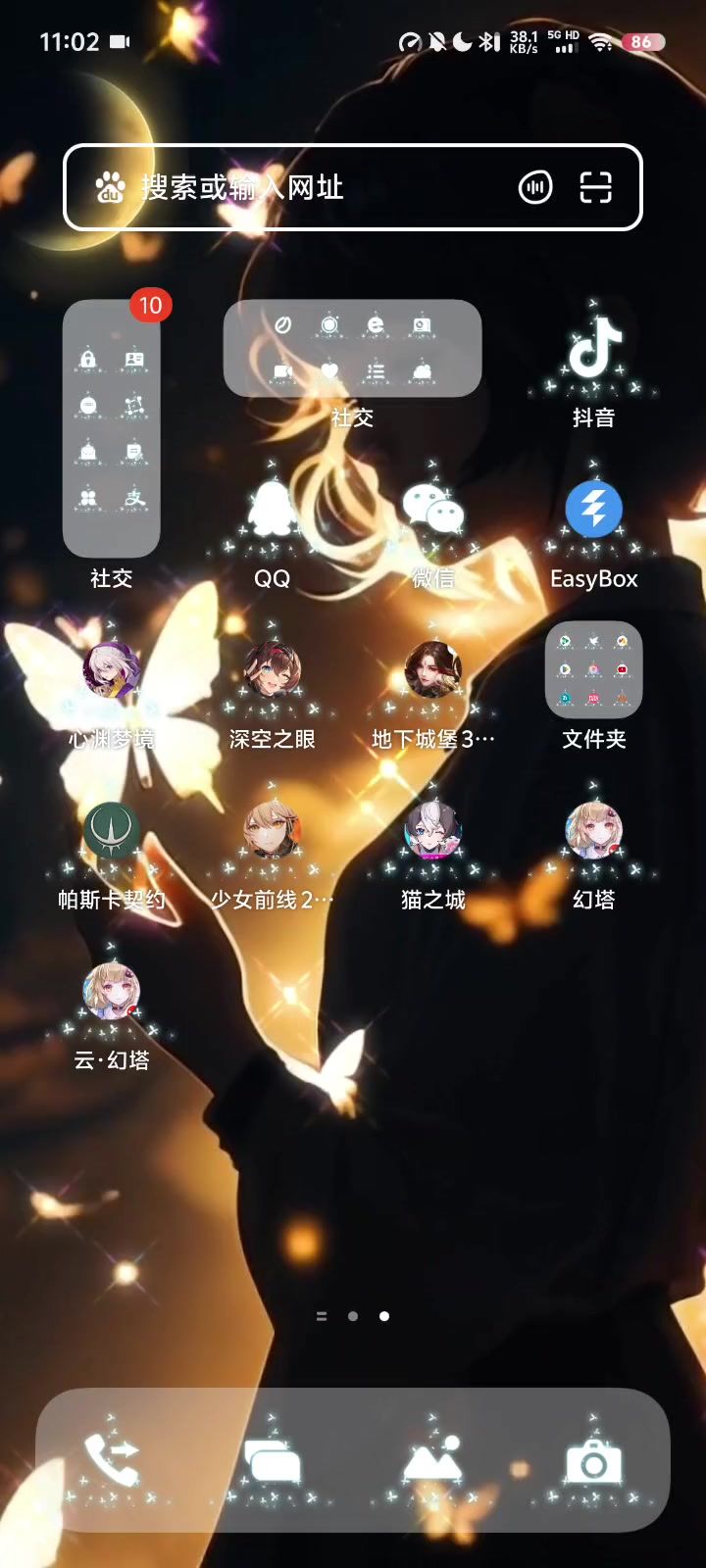Open 深空之眼
Viewport: 706px width, 1568px height.
(x=272, y=671)
